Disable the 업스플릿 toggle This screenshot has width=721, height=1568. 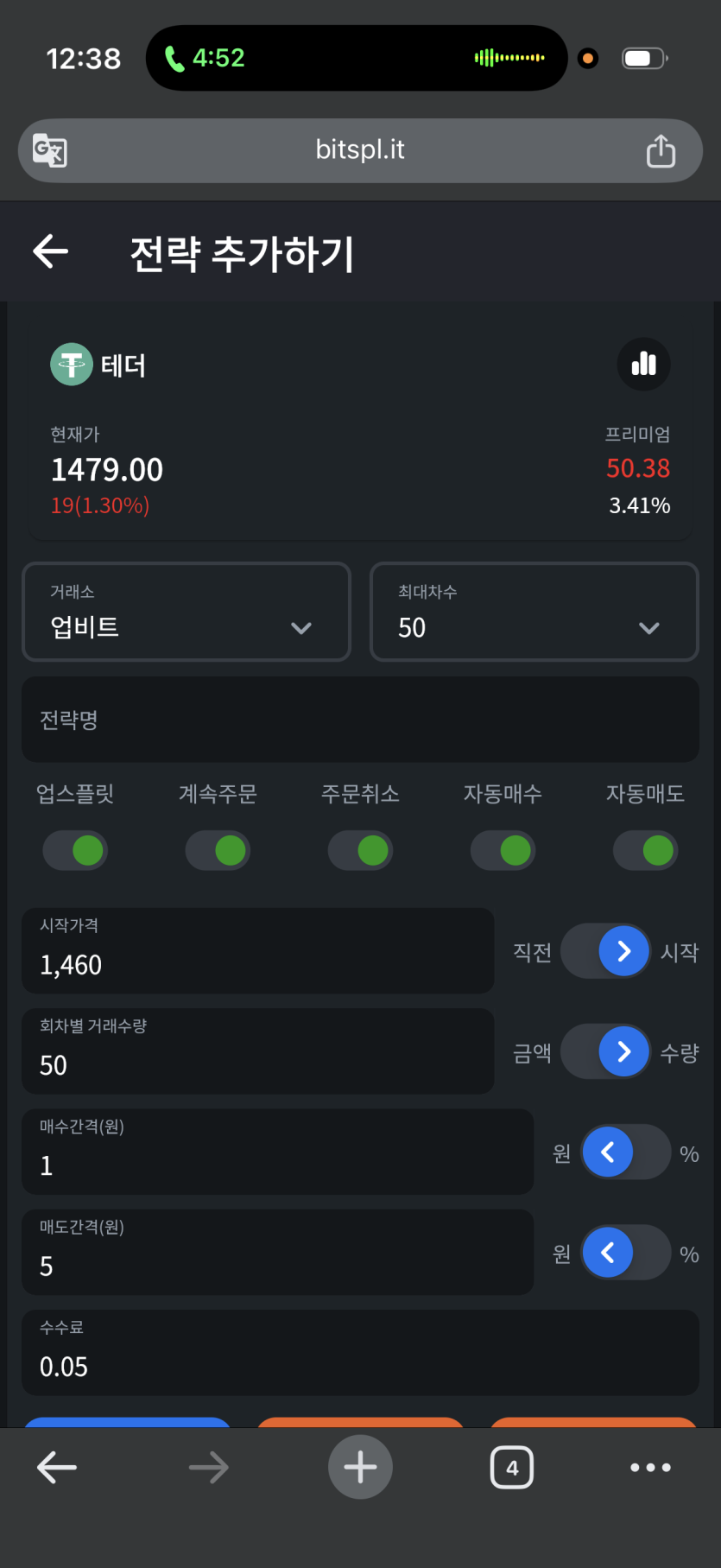[x=75, y=850]
